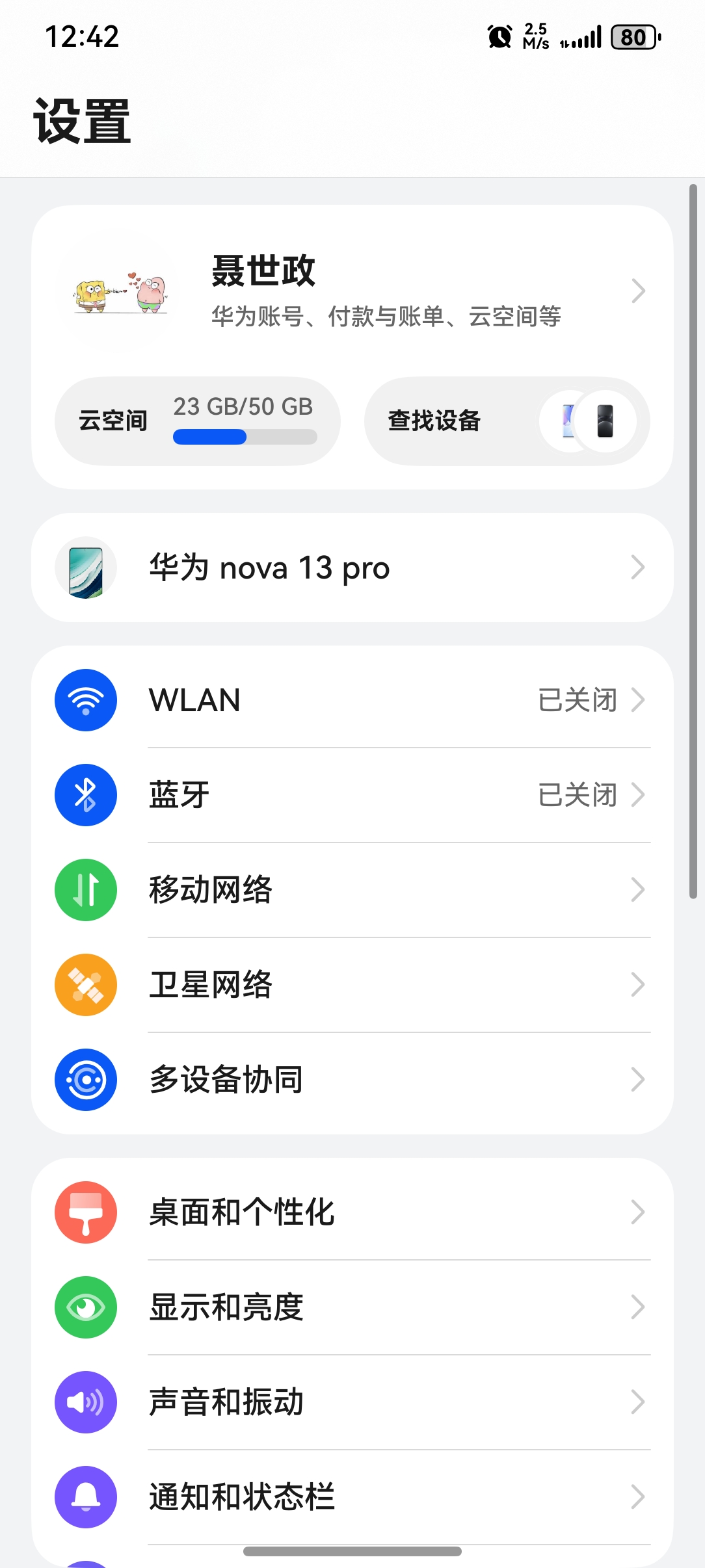
Task: Open 云空间 cloud storage
Action: [x=197, y=421]
